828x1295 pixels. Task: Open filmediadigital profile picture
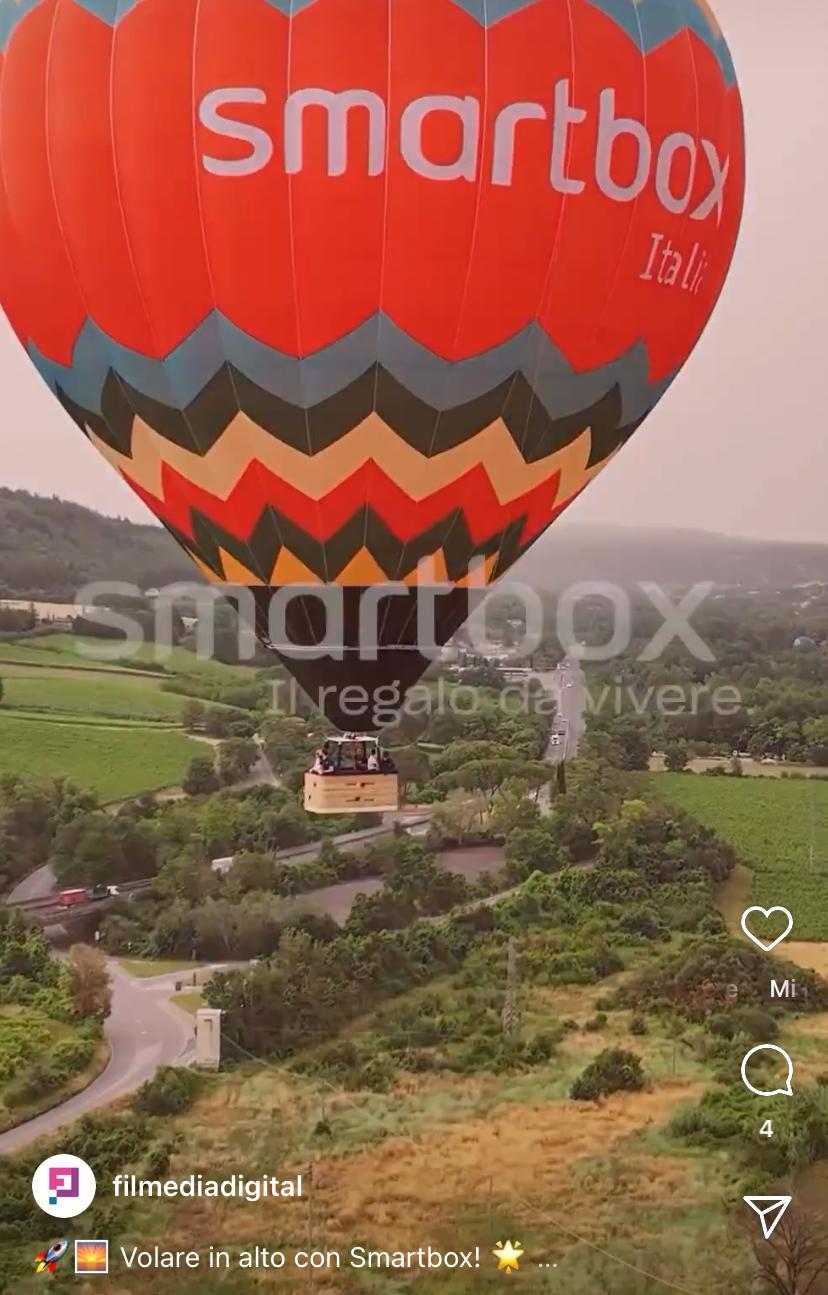click(64, 1186)
